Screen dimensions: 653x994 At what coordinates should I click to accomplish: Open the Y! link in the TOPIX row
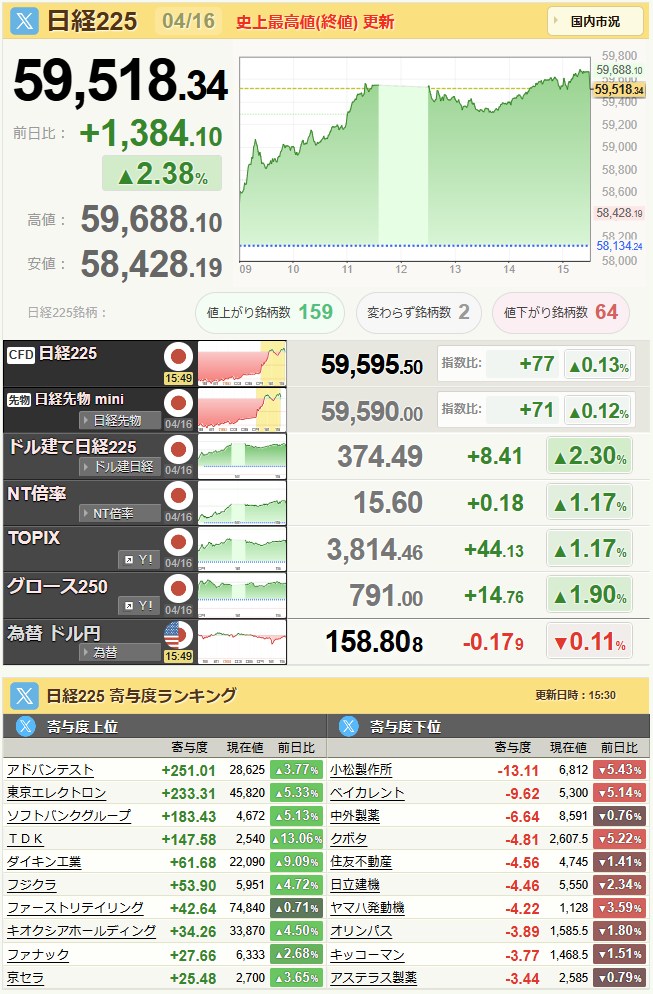tap(138, 559)
